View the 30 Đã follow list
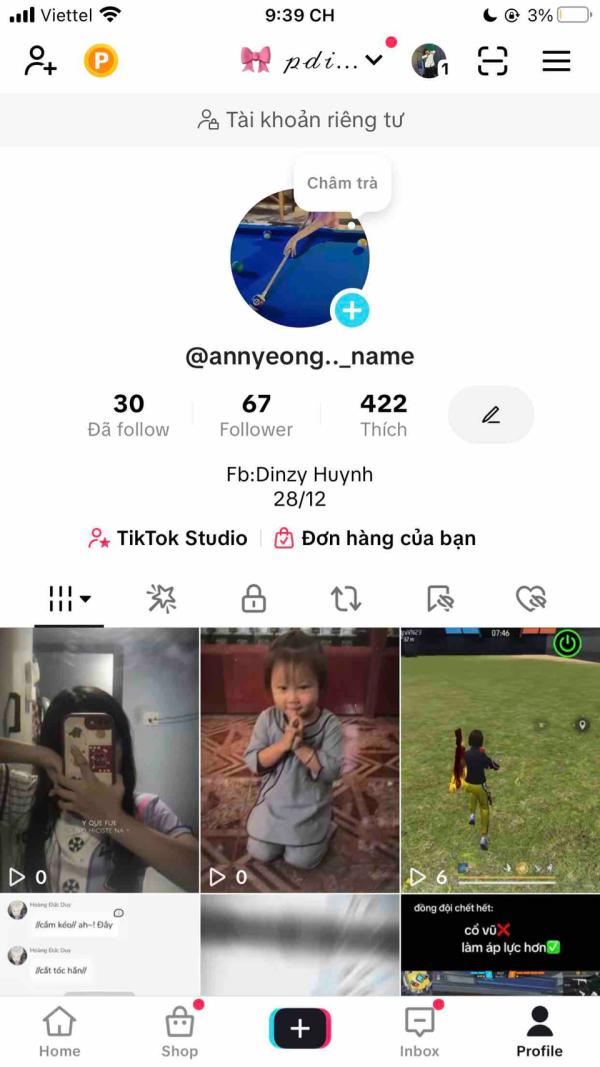This screenshot has width=600, height=1067. (128, 415)
